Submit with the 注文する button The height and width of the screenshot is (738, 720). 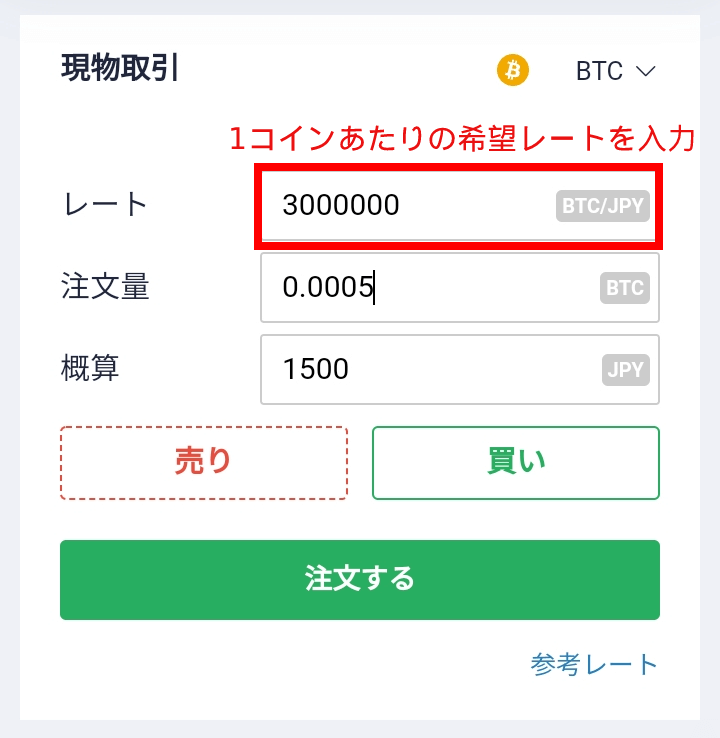pos(360,579)
